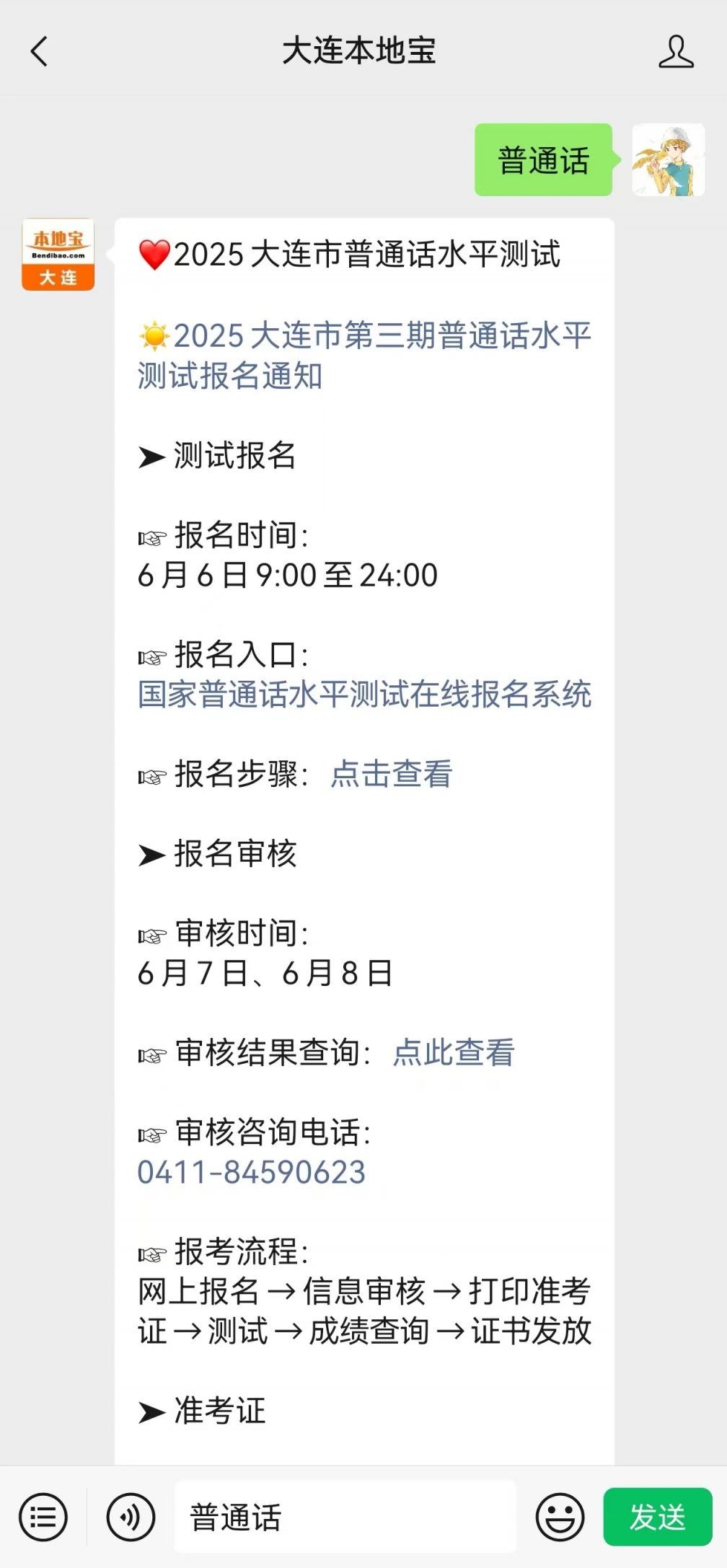This screenshot has width=727, height=1568.
Task: Call the number 0411-84590623
Action: (x=251, y=1172)
